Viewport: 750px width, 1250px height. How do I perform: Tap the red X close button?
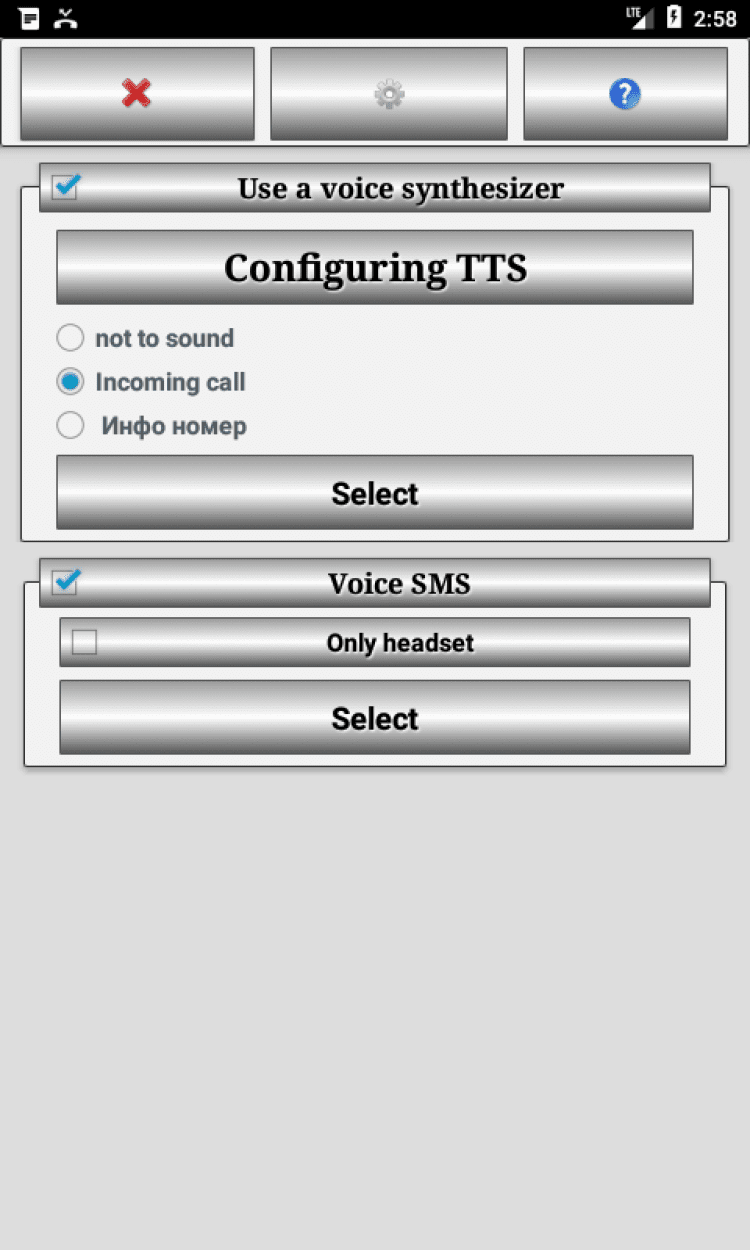[x=137, y=94]
